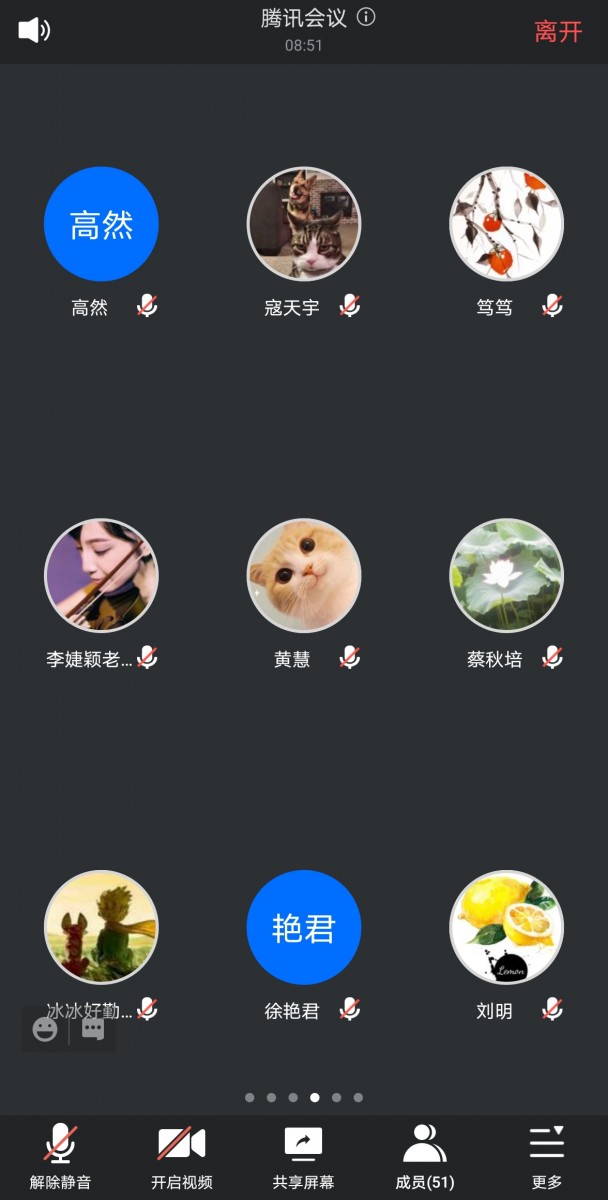Viewport: 608px width, 1200px height.
Task: Leave the meeting with 离开
Action: pos(558,31)
